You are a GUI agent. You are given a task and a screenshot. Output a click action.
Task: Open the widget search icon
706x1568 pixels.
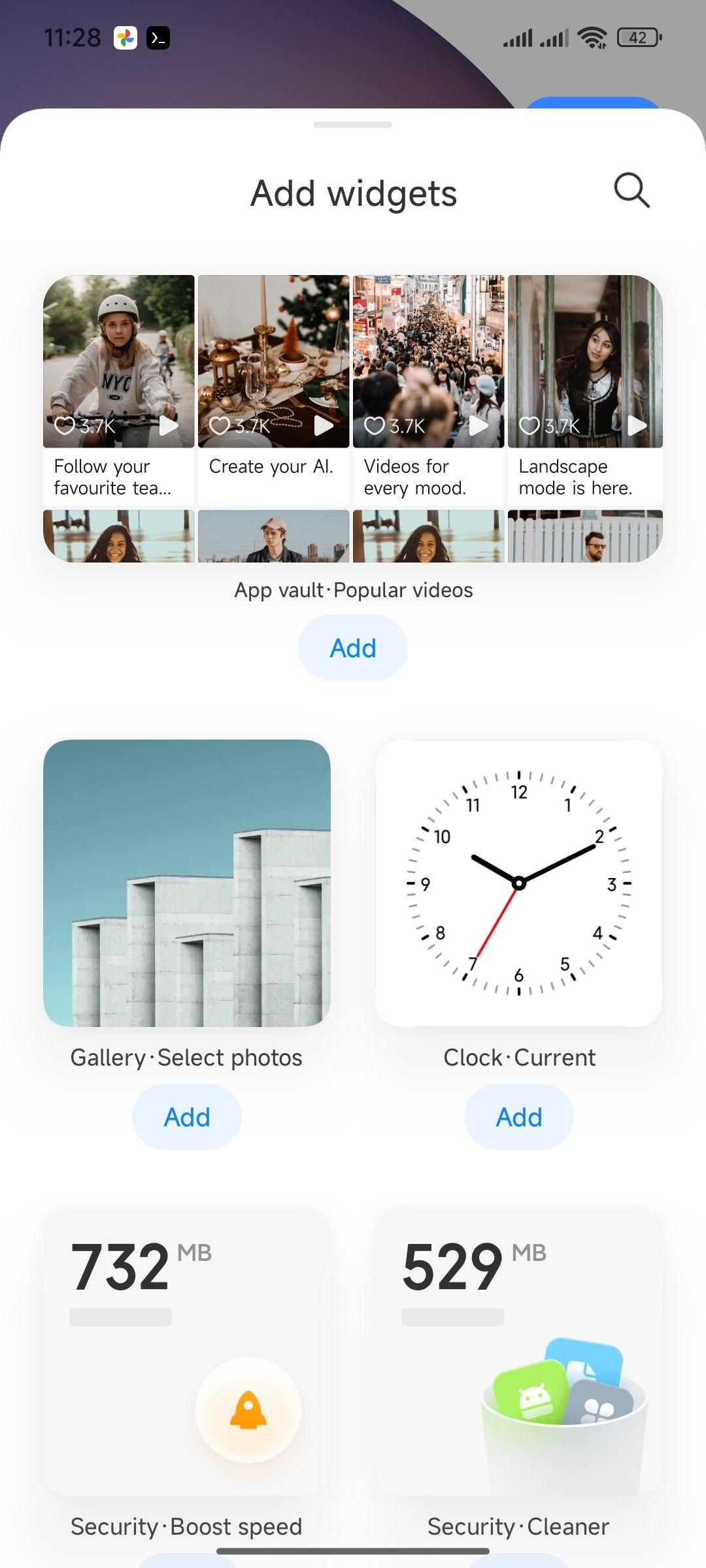tap(631, 191)
